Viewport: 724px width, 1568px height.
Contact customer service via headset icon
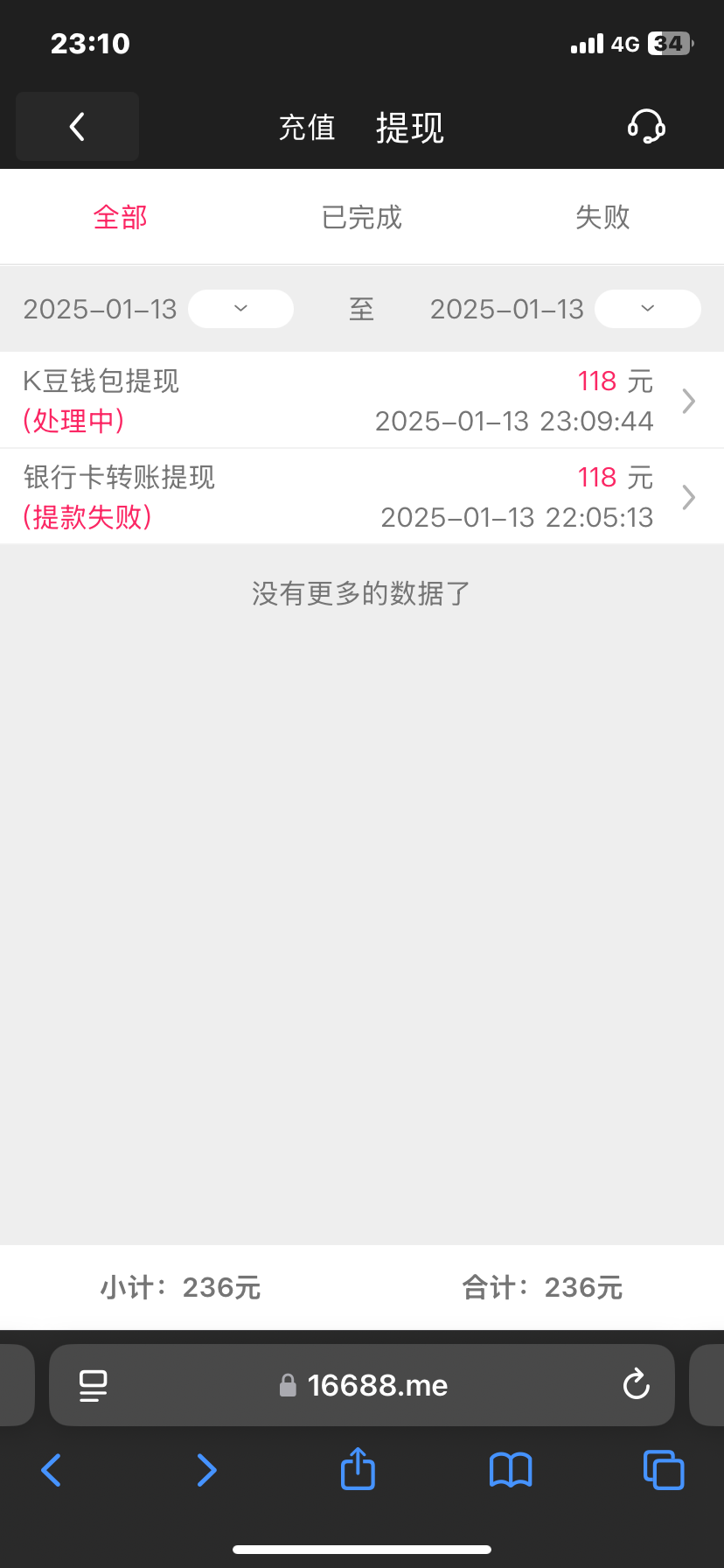(x=646, y=127)
